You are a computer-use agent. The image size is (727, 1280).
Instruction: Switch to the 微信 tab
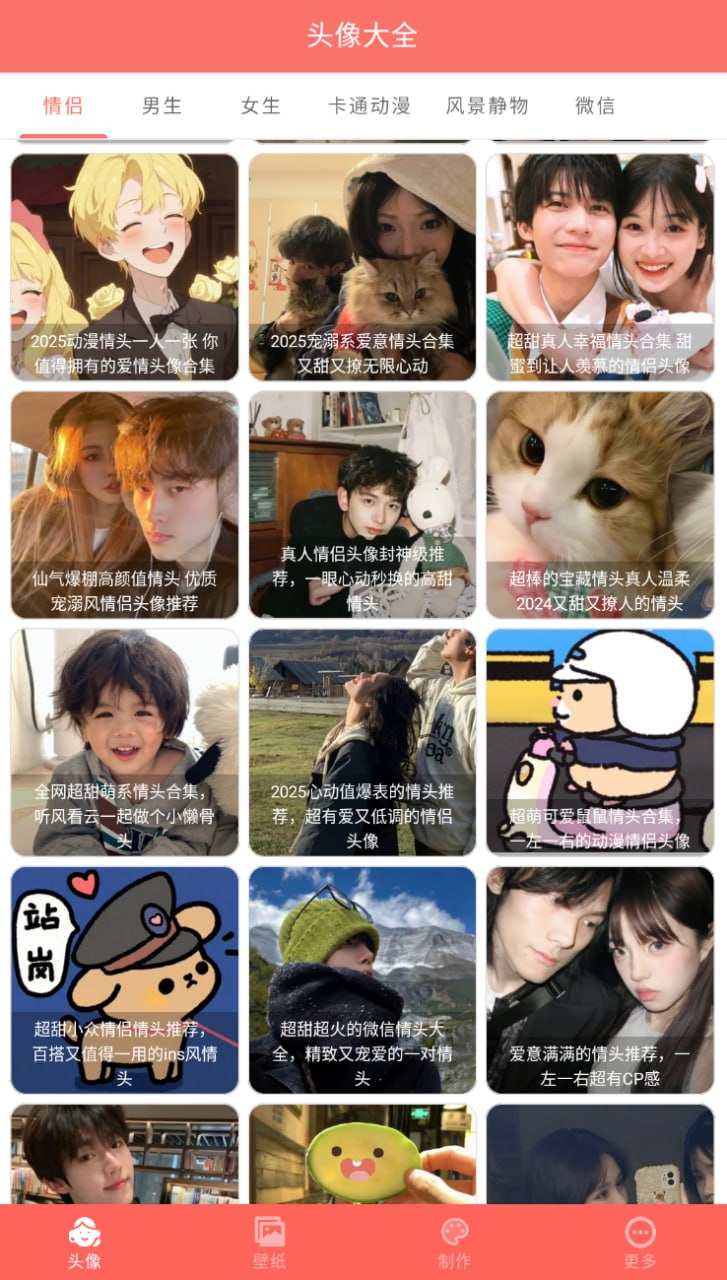coord(595,106)
